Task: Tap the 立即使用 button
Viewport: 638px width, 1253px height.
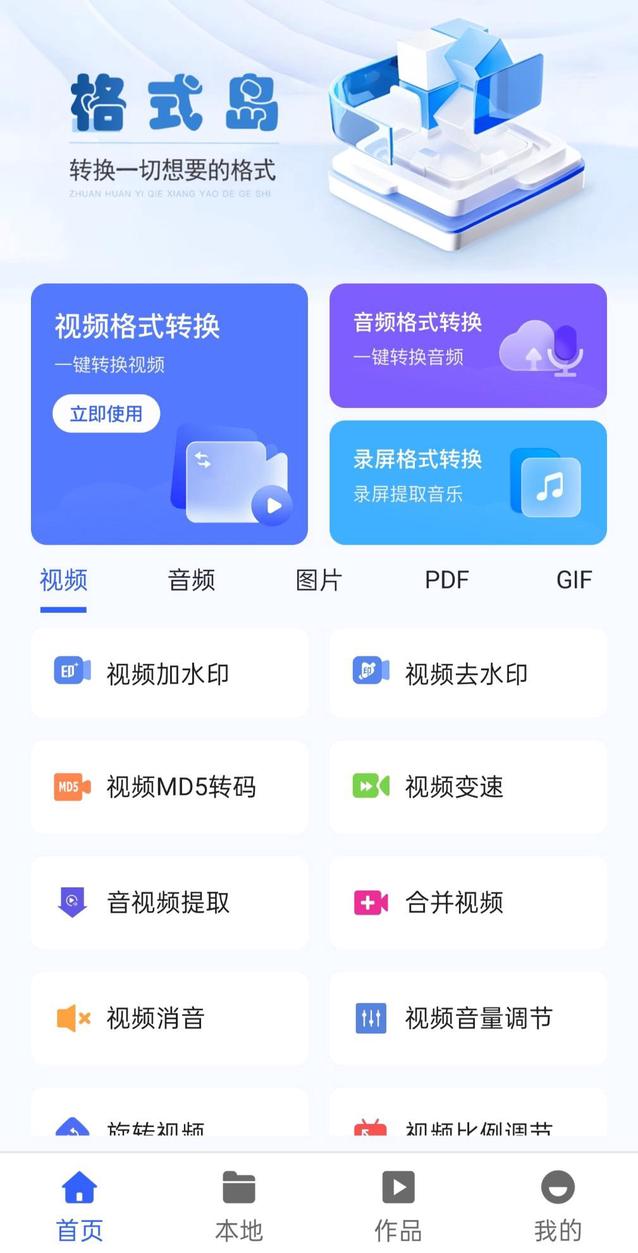Action: 106,414
